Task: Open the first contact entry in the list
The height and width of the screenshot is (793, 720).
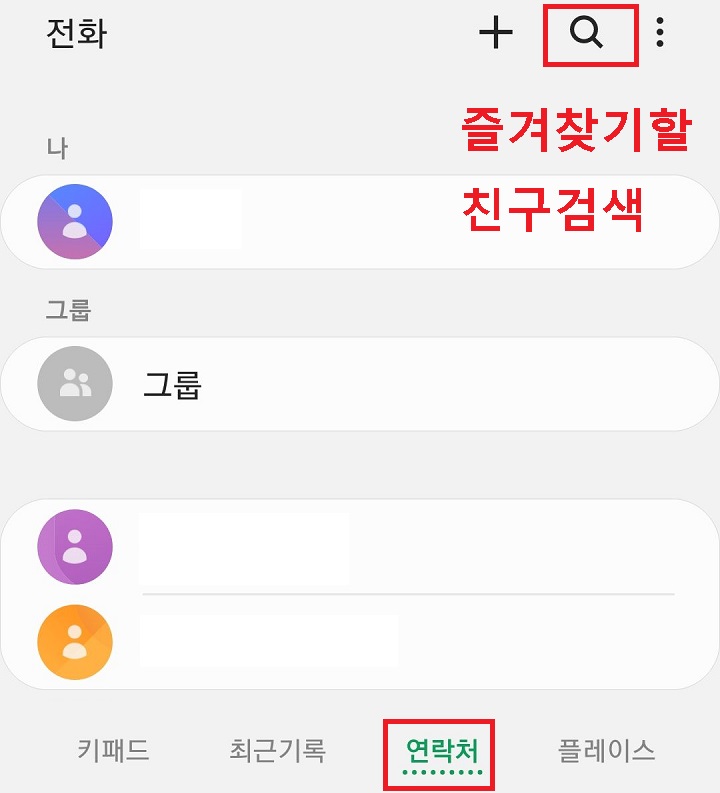Action: coord(360,547)
